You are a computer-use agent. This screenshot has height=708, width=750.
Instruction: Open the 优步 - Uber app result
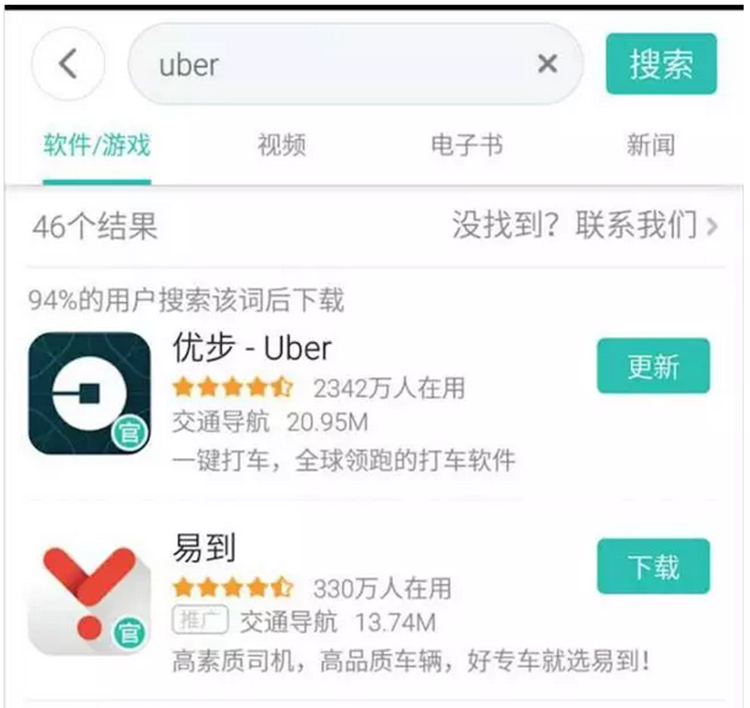click(x=250, y=348)
